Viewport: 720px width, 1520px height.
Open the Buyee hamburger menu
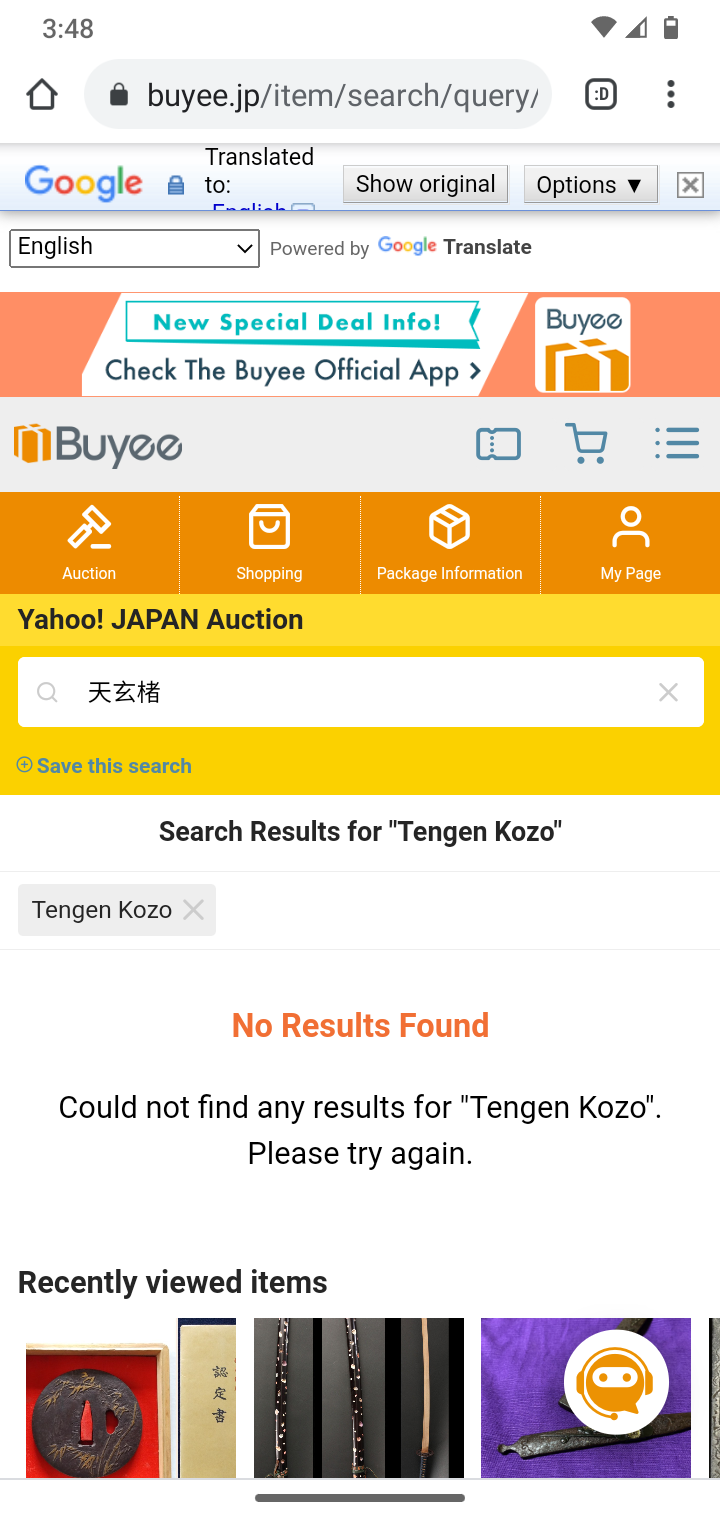[676, 443]
